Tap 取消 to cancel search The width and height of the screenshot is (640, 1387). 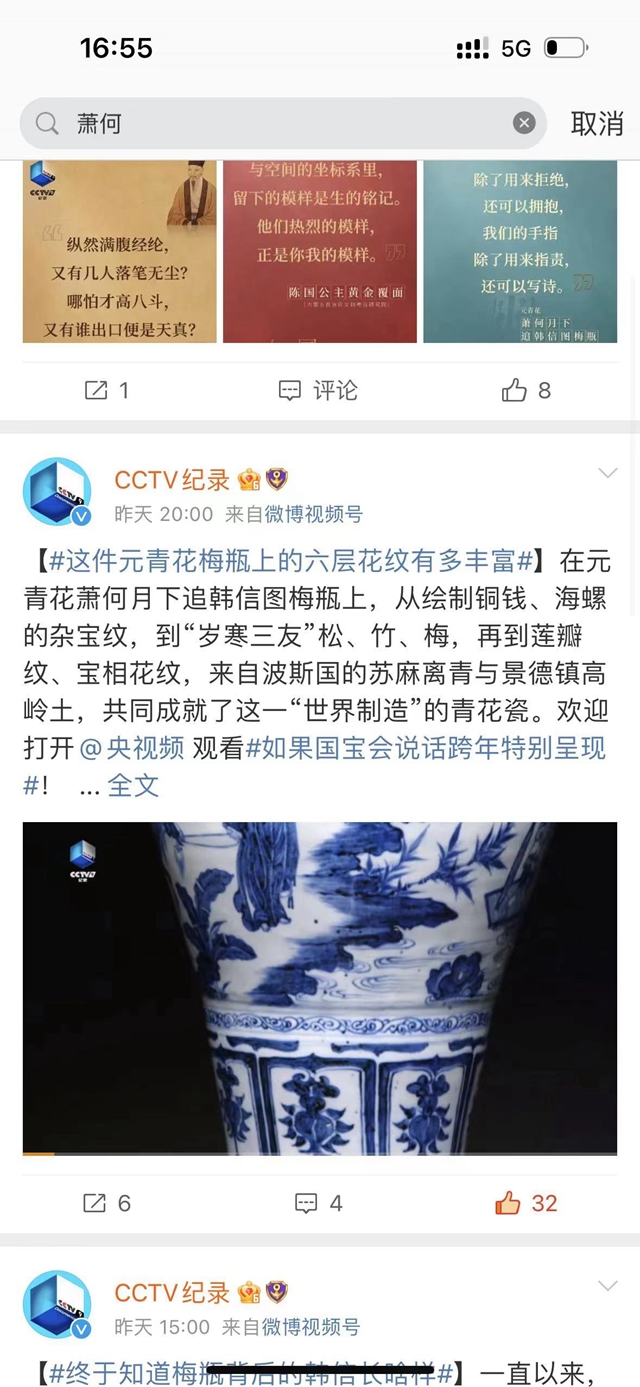(x=597, y=123)
